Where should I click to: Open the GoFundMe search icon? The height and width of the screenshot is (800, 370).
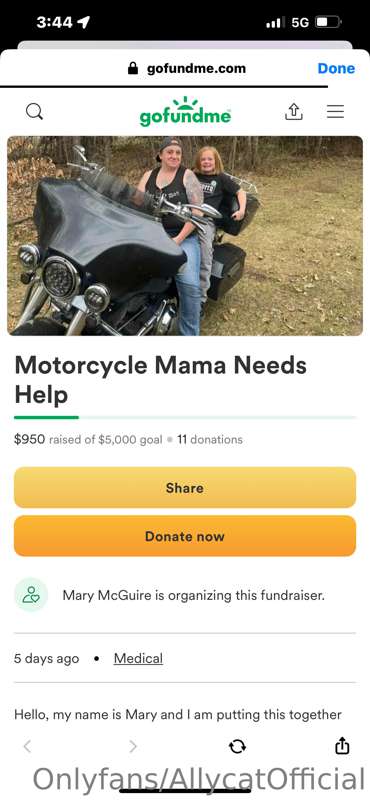34,111
